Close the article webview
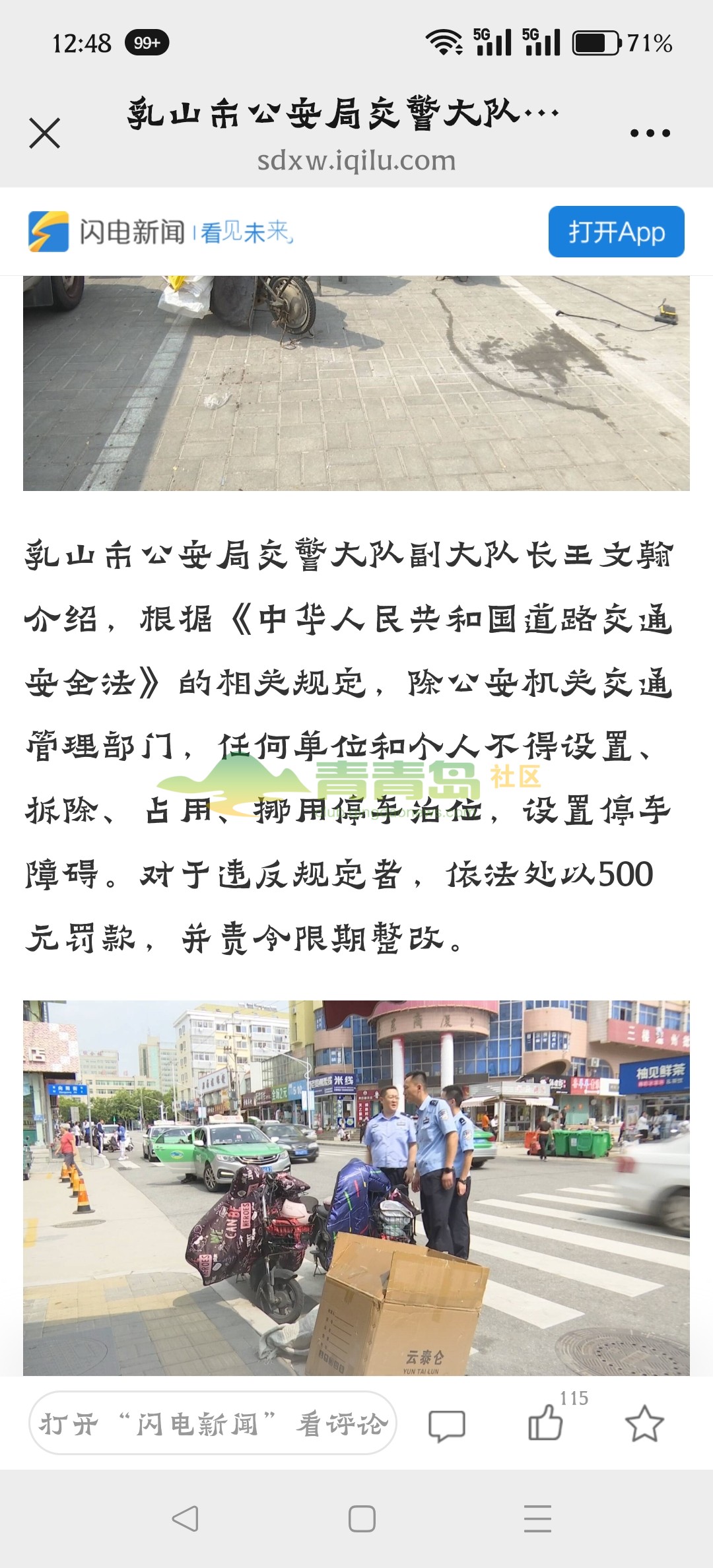This screenshot has height=1568, width=713. point(45,133)
